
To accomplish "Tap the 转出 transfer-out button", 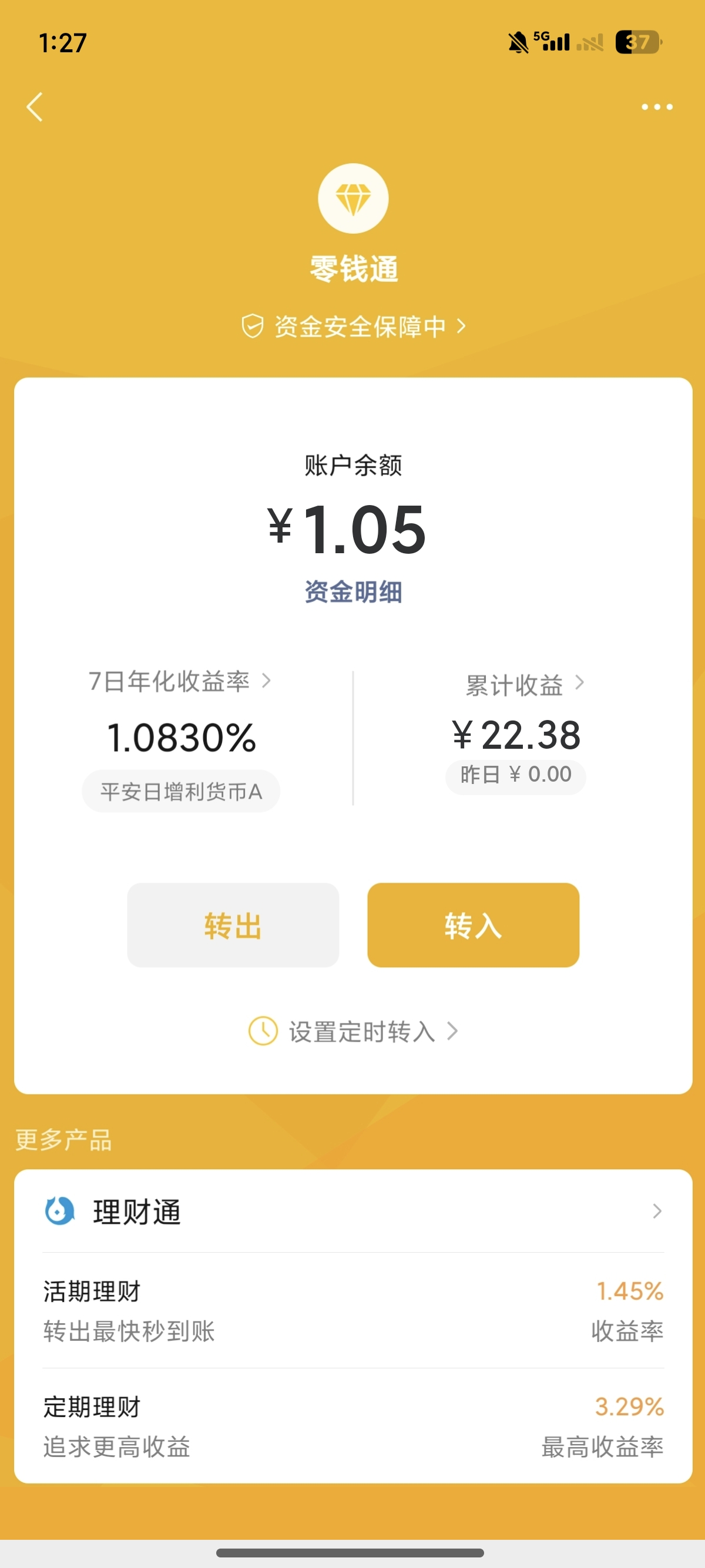I will (233, 926).
